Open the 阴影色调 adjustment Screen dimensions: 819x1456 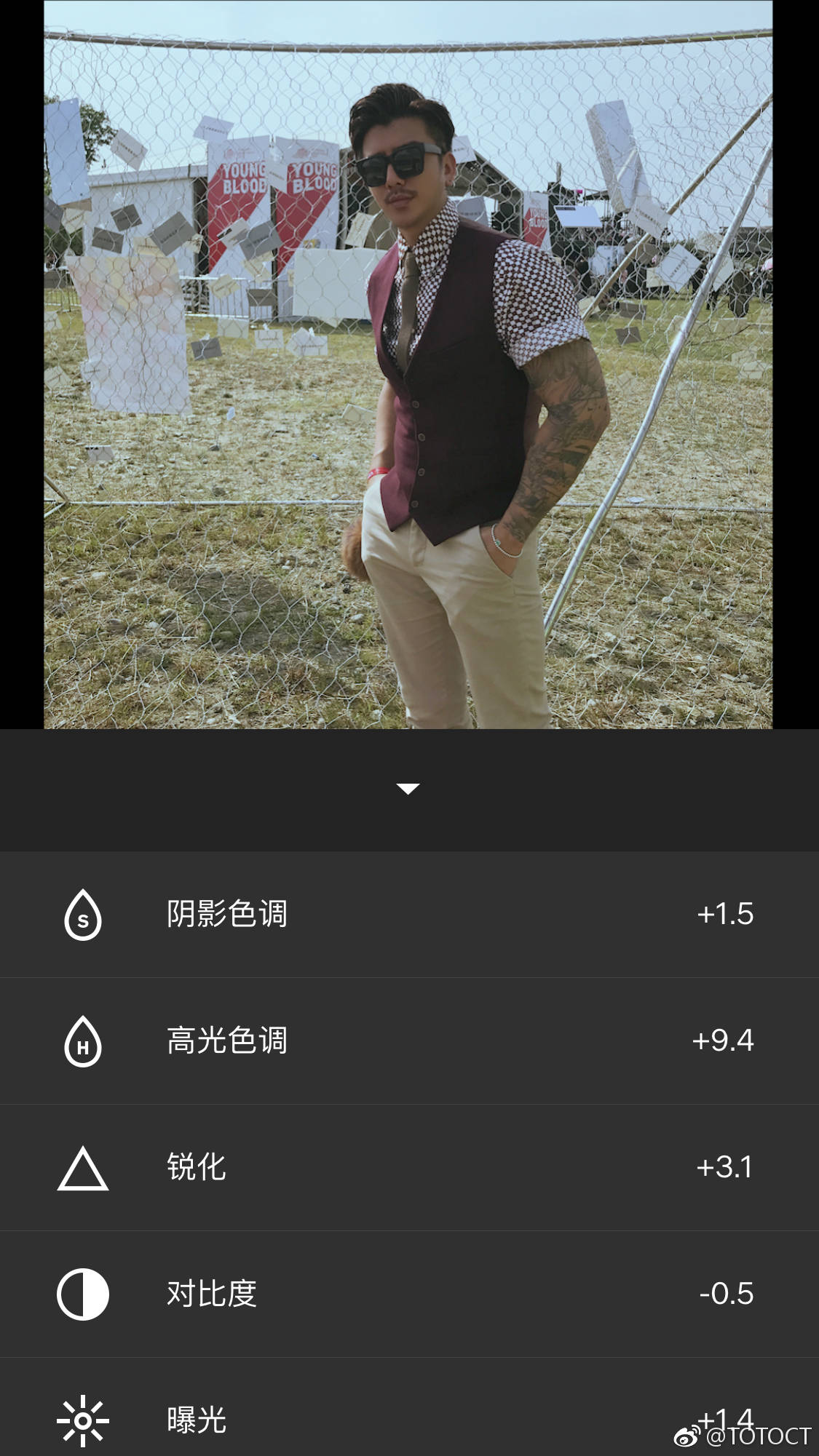click(x=227, y=914)
